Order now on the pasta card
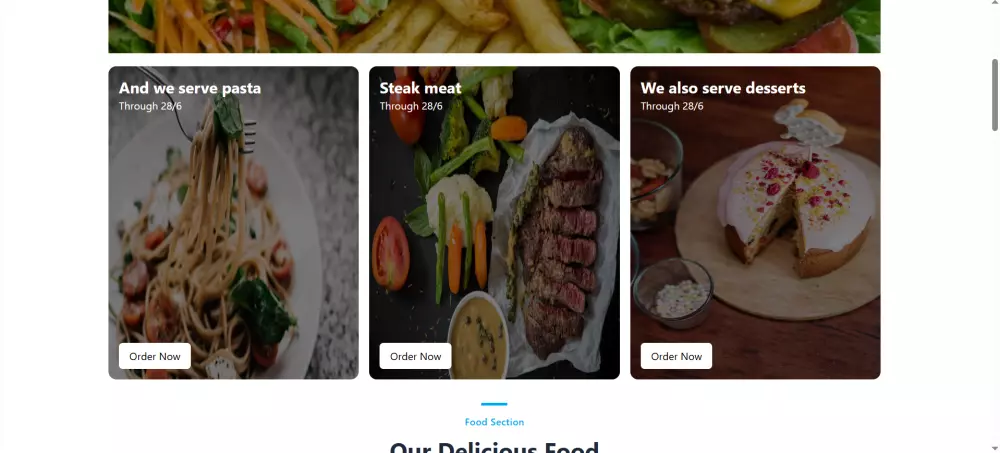The height and width of the screenshot is (453, 1000). tap(155, 356)
